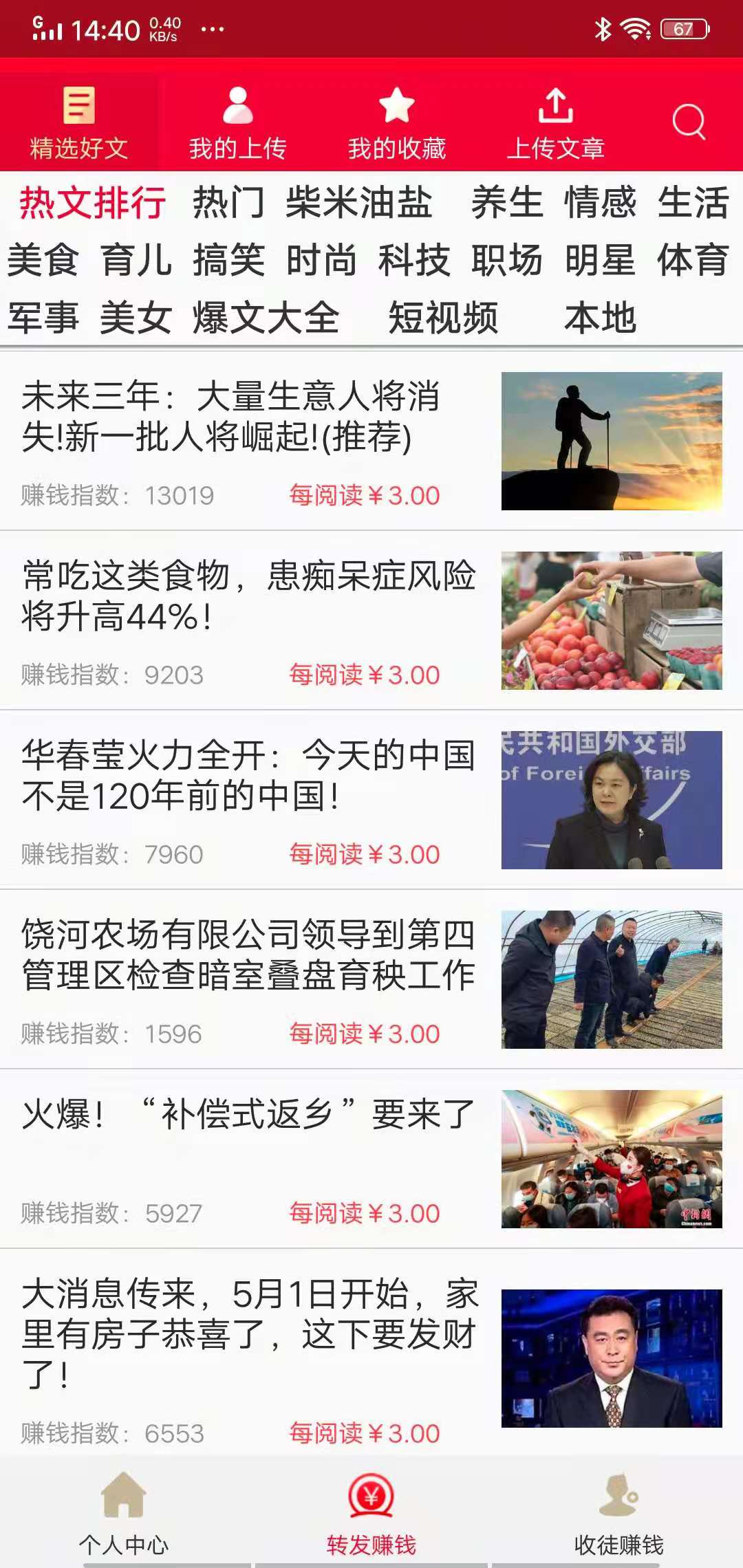Switch to the 养生 category tab

pos(508,204)
